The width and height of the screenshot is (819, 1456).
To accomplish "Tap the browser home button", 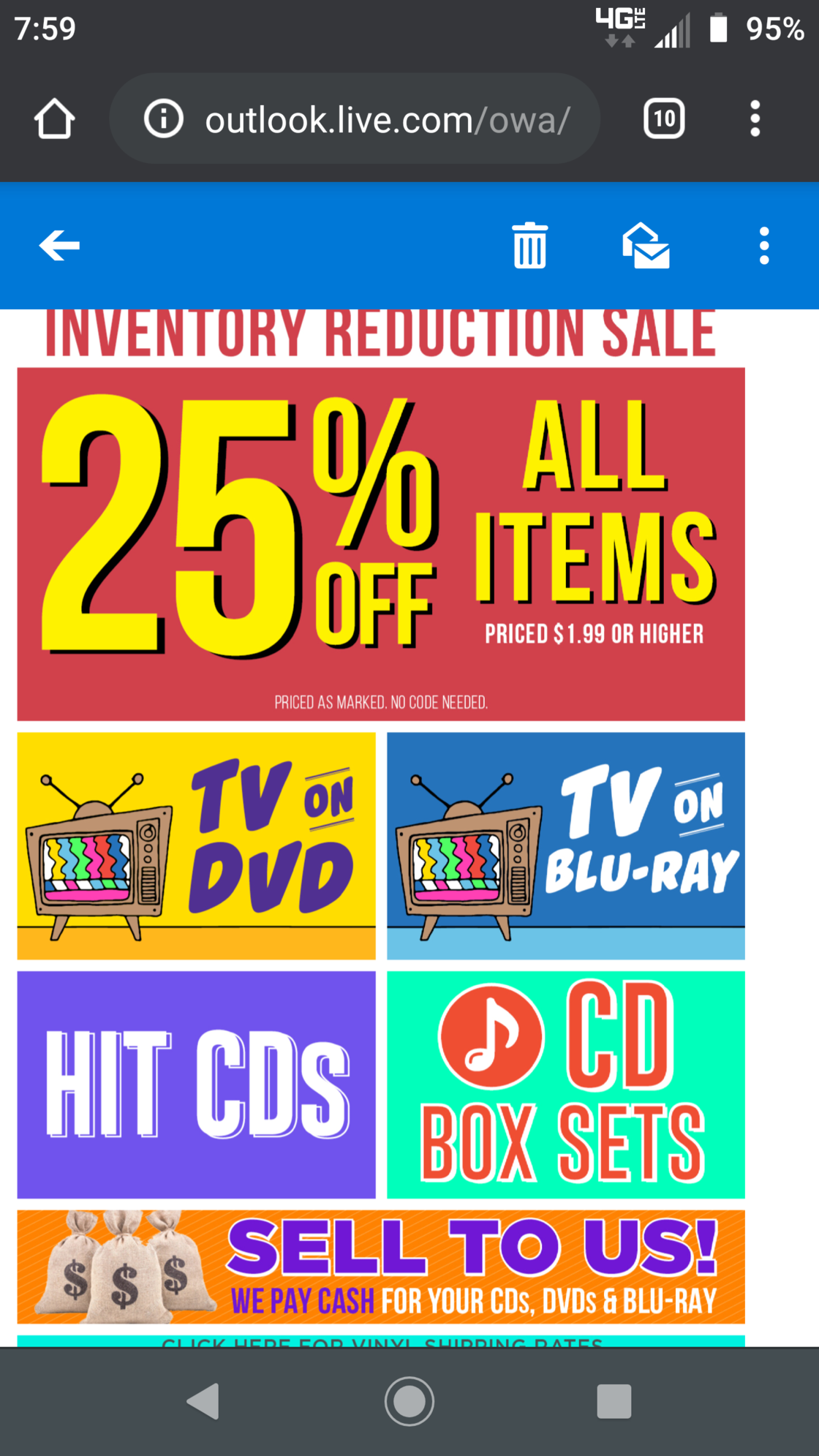I will (55, 118).
